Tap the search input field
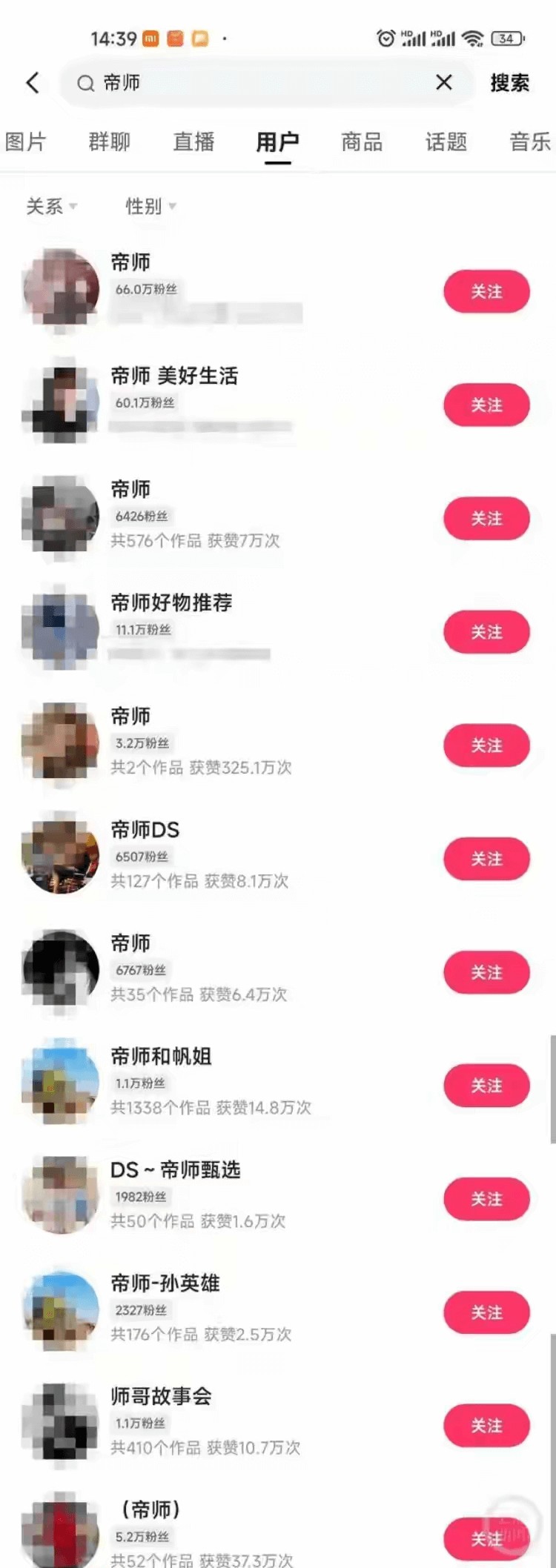The height and width of the screenshot is (1568, 556). (222, 83)
